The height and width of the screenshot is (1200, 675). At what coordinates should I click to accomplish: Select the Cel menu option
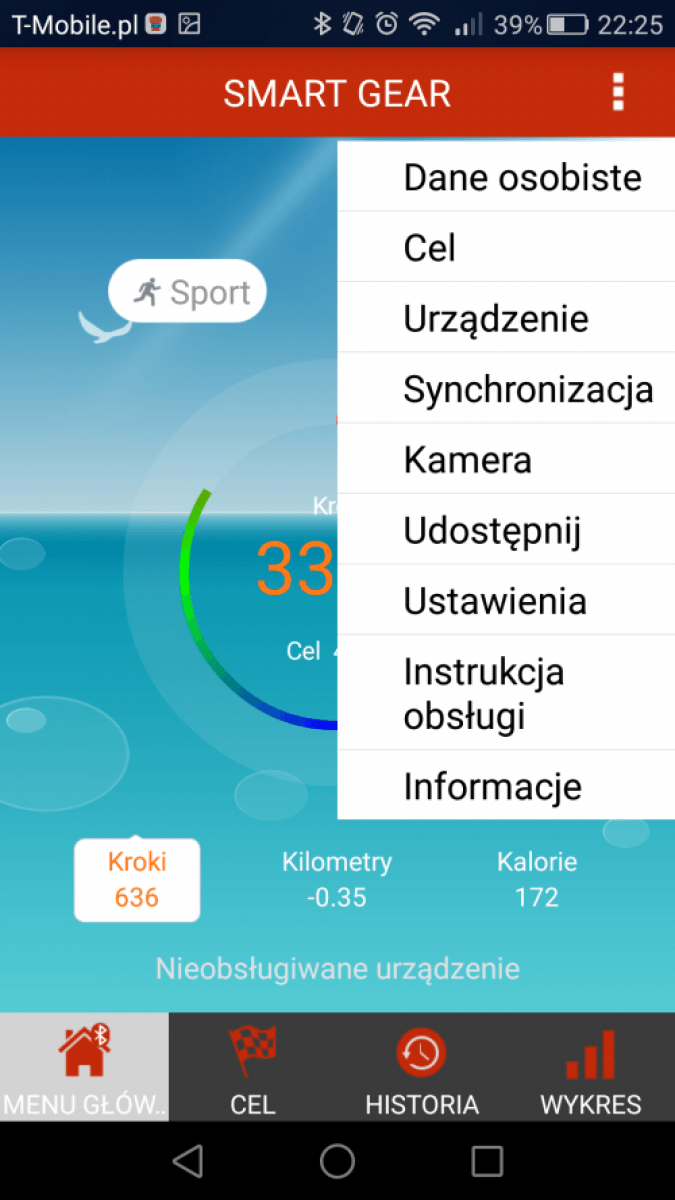(x=506, y=248)
